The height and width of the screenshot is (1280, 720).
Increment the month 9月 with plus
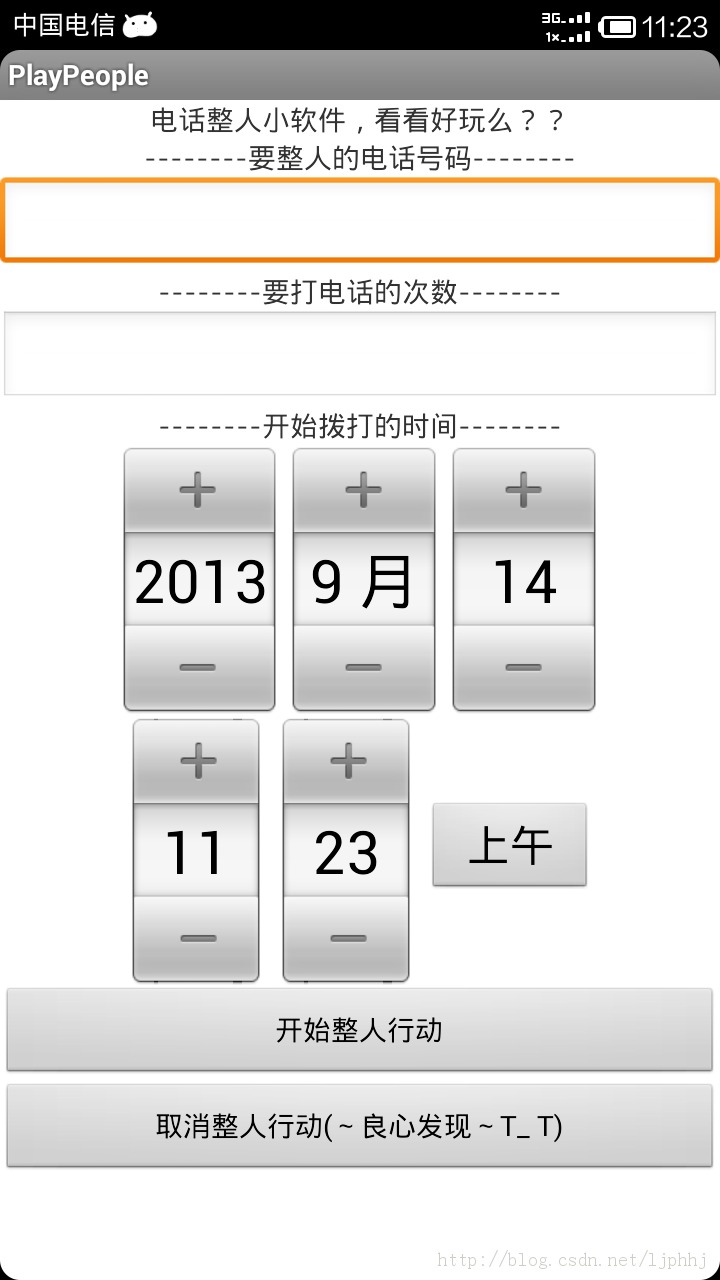coord(364,490)
